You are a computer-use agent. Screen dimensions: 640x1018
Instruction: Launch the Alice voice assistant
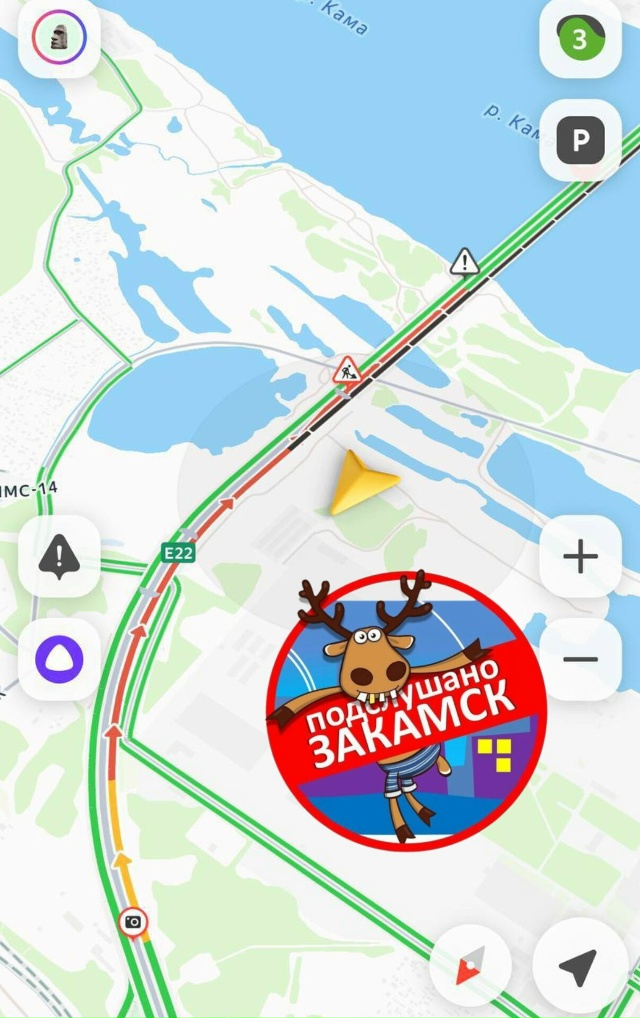click(x=59, y=659)
